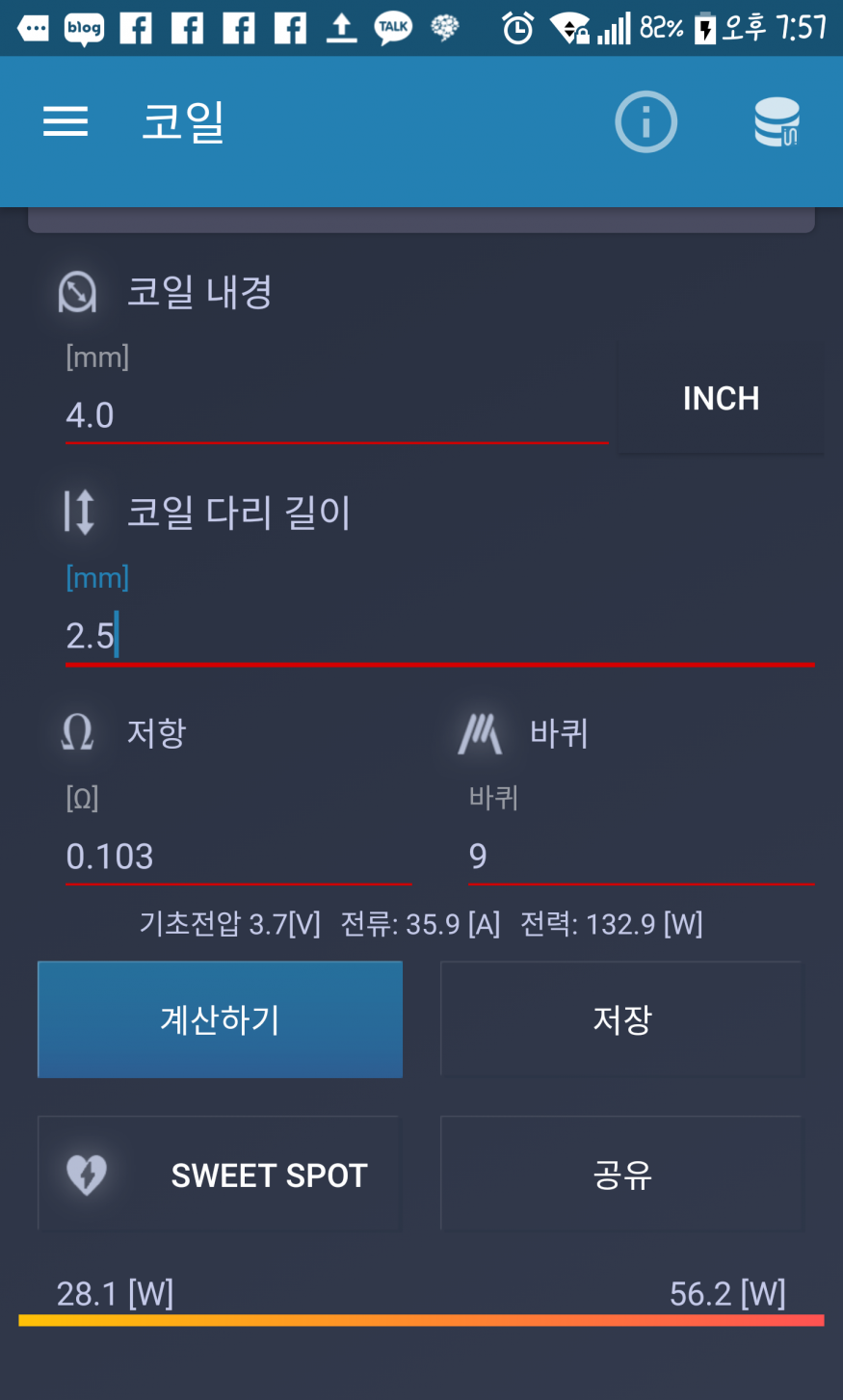Open the hamburger navigation menu
The height and width of the screenshot is (1400, 843).
pyautogui.click(x=66, y=121)
